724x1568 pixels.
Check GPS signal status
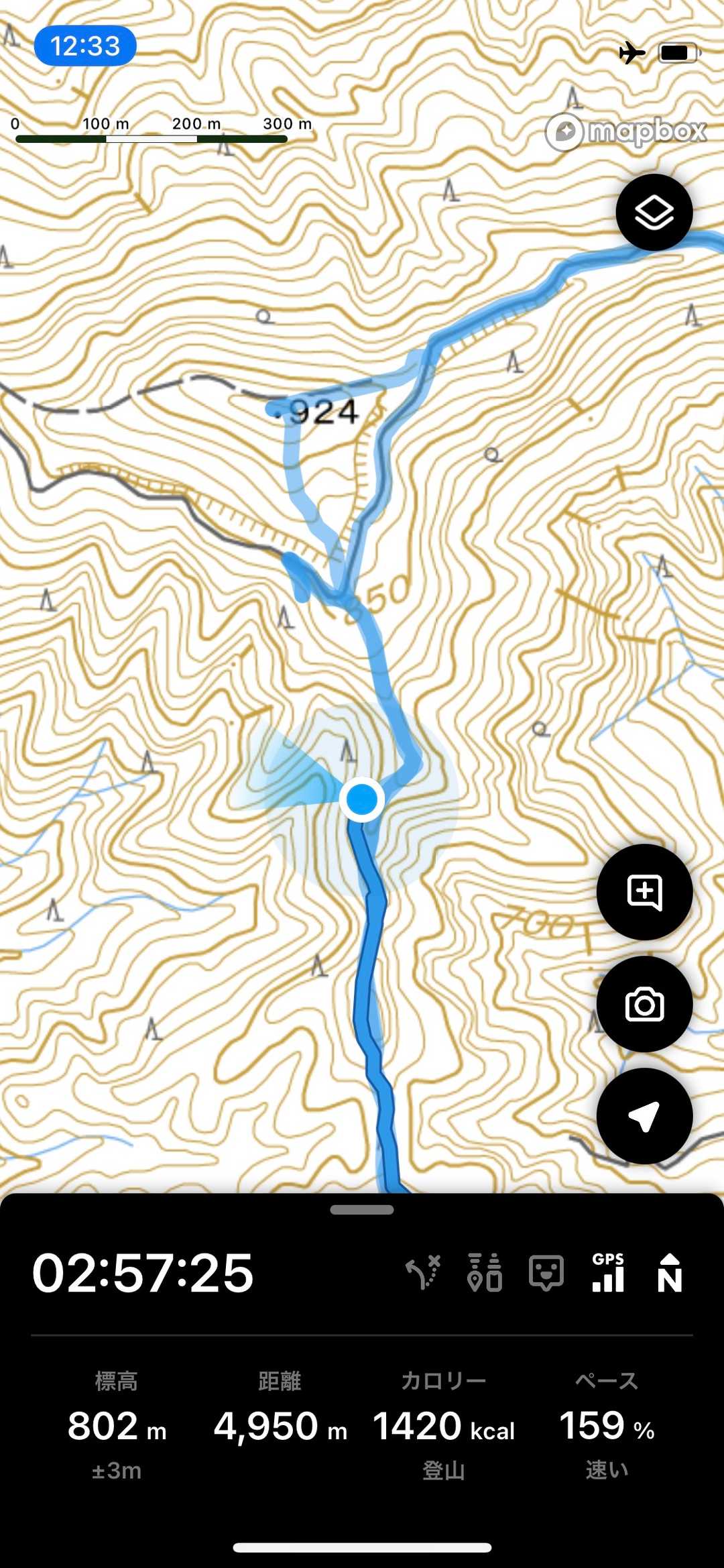tap(608, 1272)
